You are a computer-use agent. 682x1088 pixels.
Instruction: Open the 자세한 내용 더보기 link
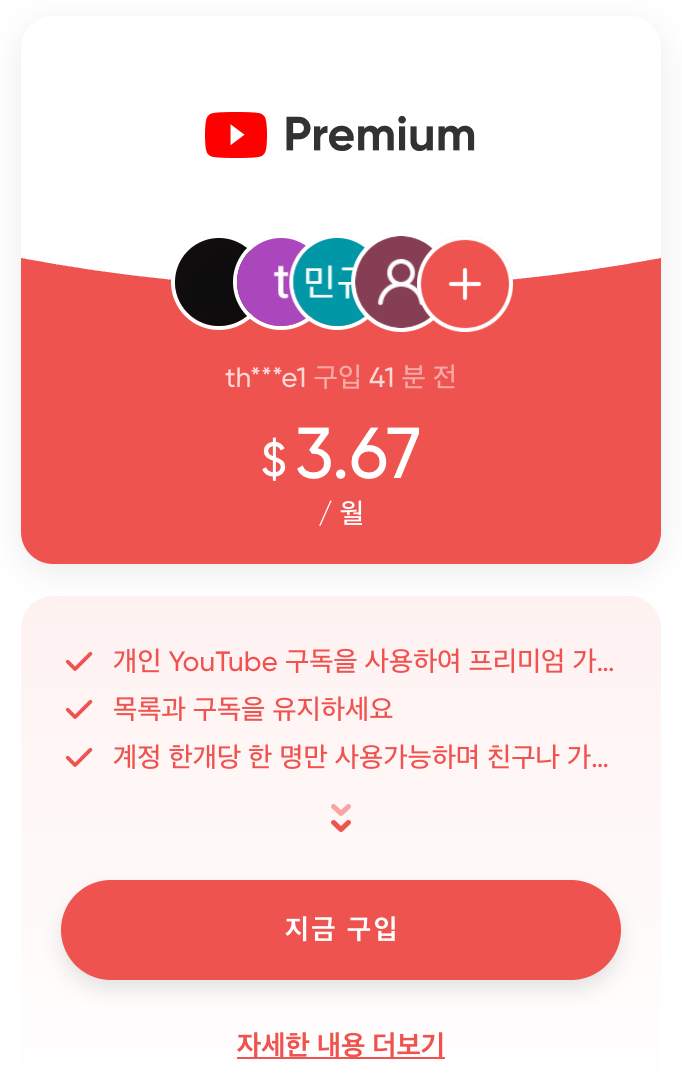click(340, 1045)
